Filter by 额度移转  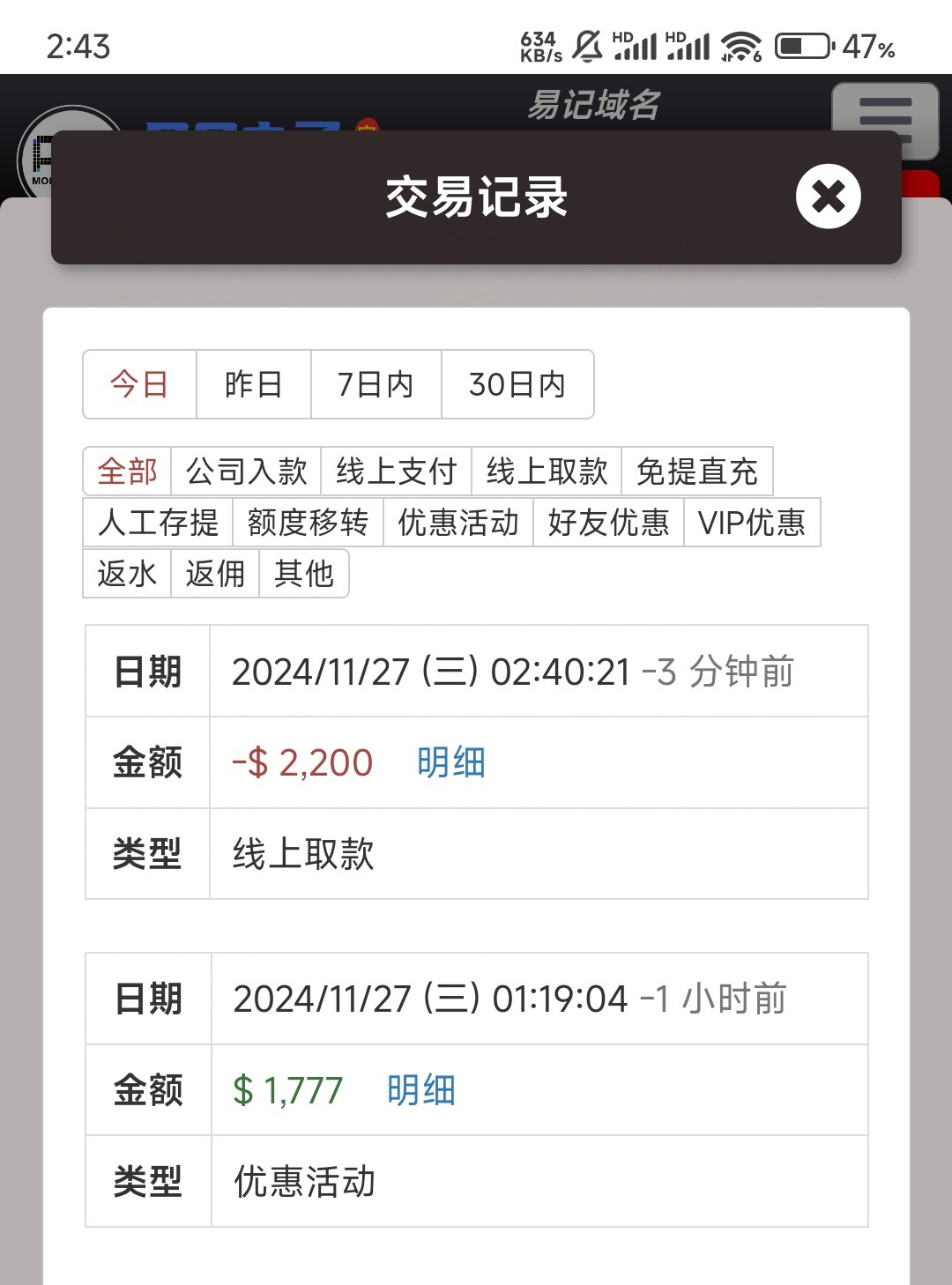pyautogui.click(x=309, y=523)
